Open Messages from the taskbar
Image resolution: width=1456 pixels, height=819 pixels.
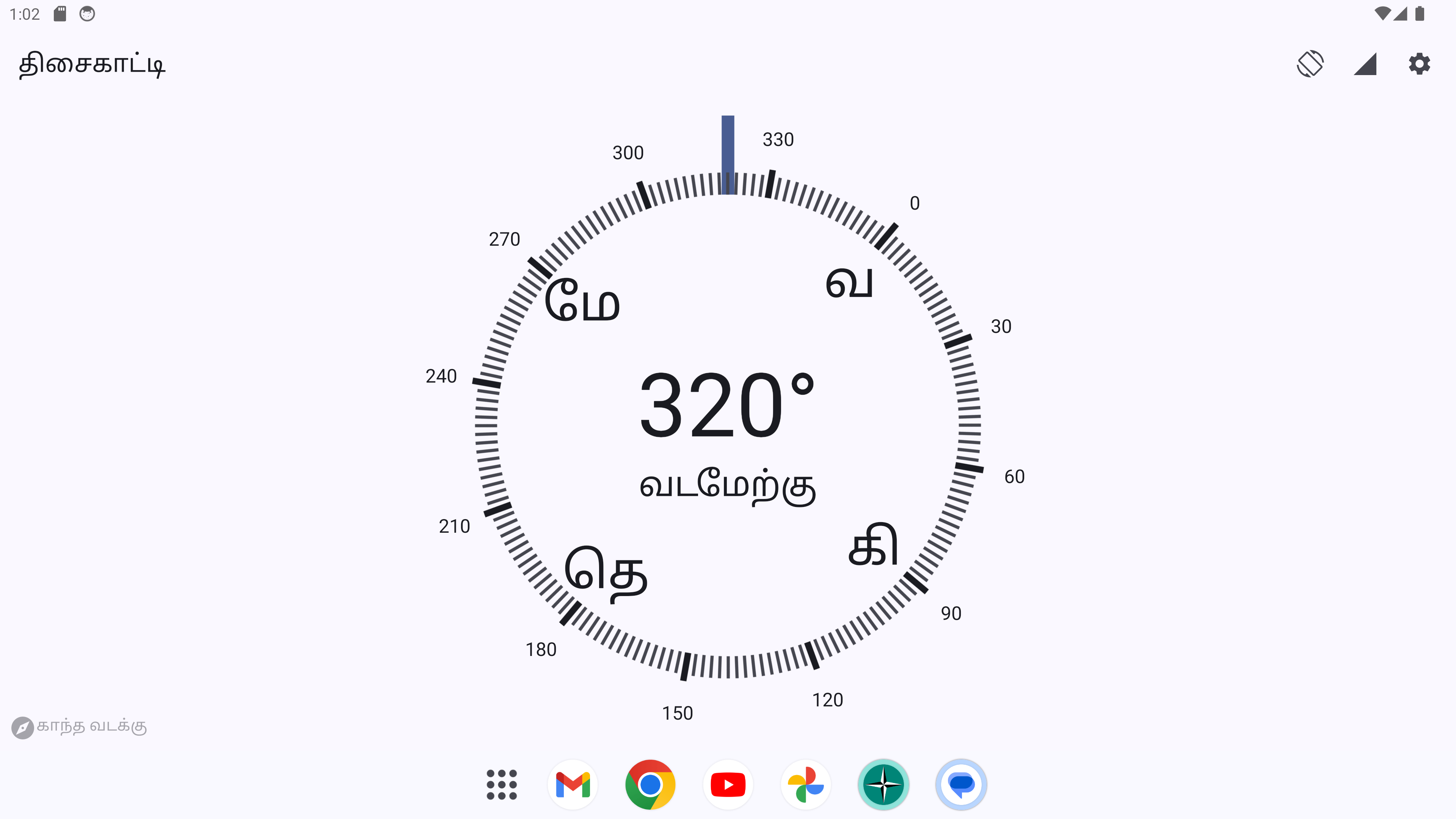click(961, 784)
